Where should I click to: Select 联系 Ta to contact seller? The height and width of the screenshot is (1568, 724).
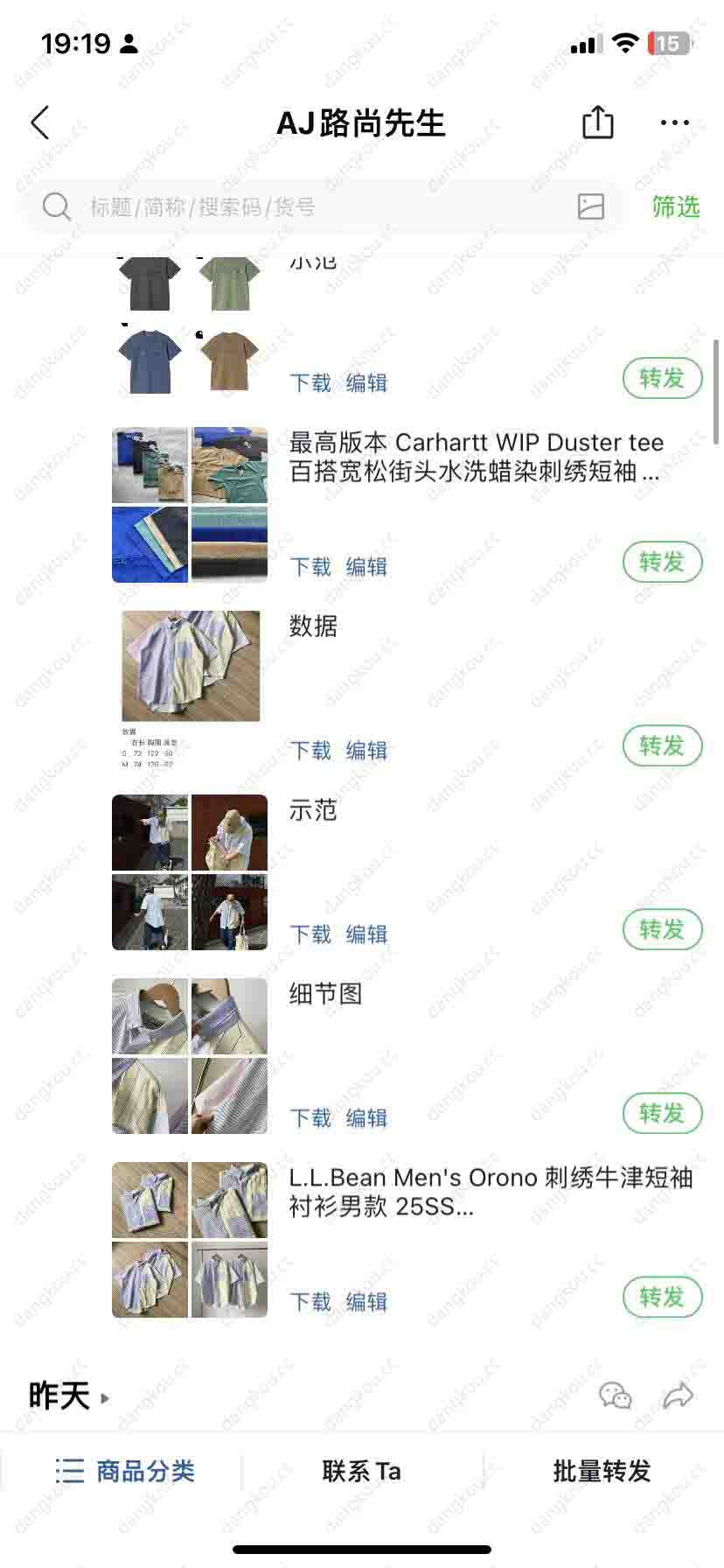(361, 1471)
